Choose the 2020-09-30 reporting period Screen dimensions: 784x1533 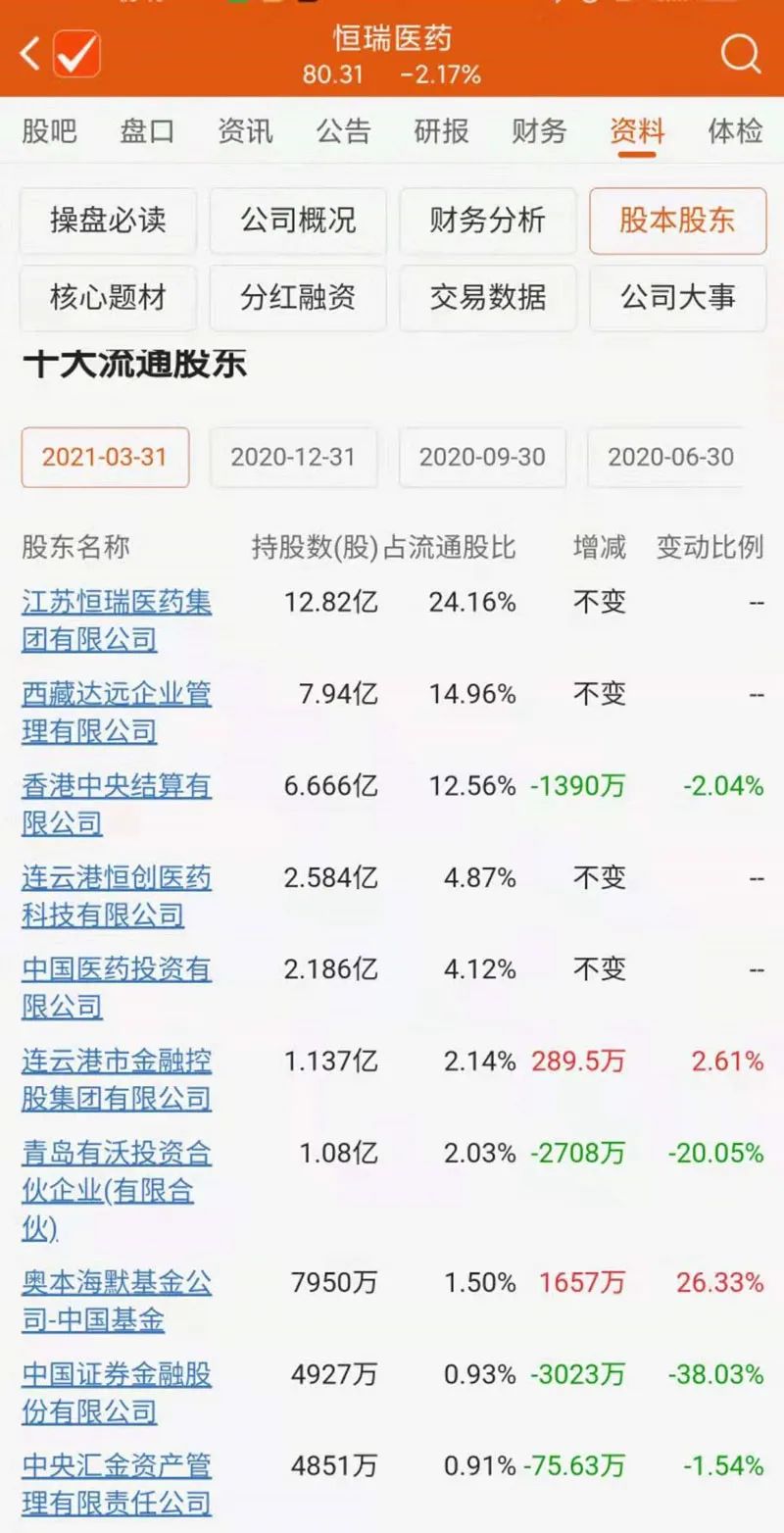pyautogui.click(x=482, y=458)
